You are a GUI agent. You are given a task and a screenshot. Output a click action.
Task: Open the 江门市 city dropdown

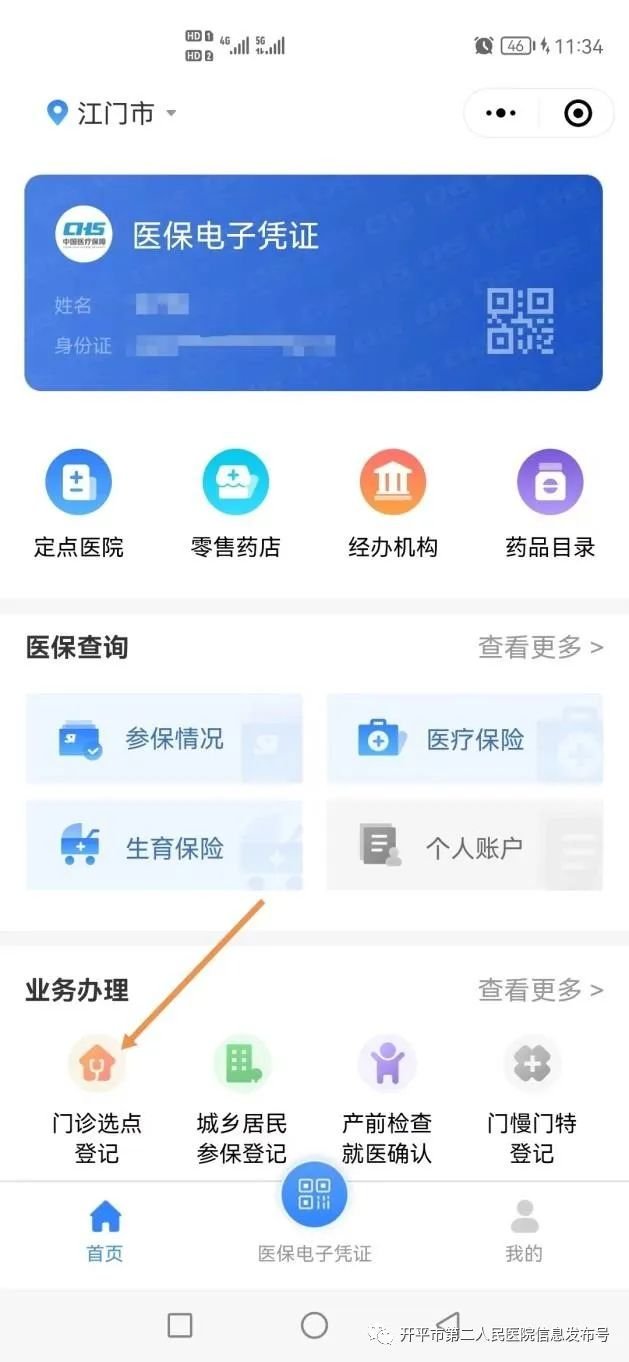click(x=112, y=113)
